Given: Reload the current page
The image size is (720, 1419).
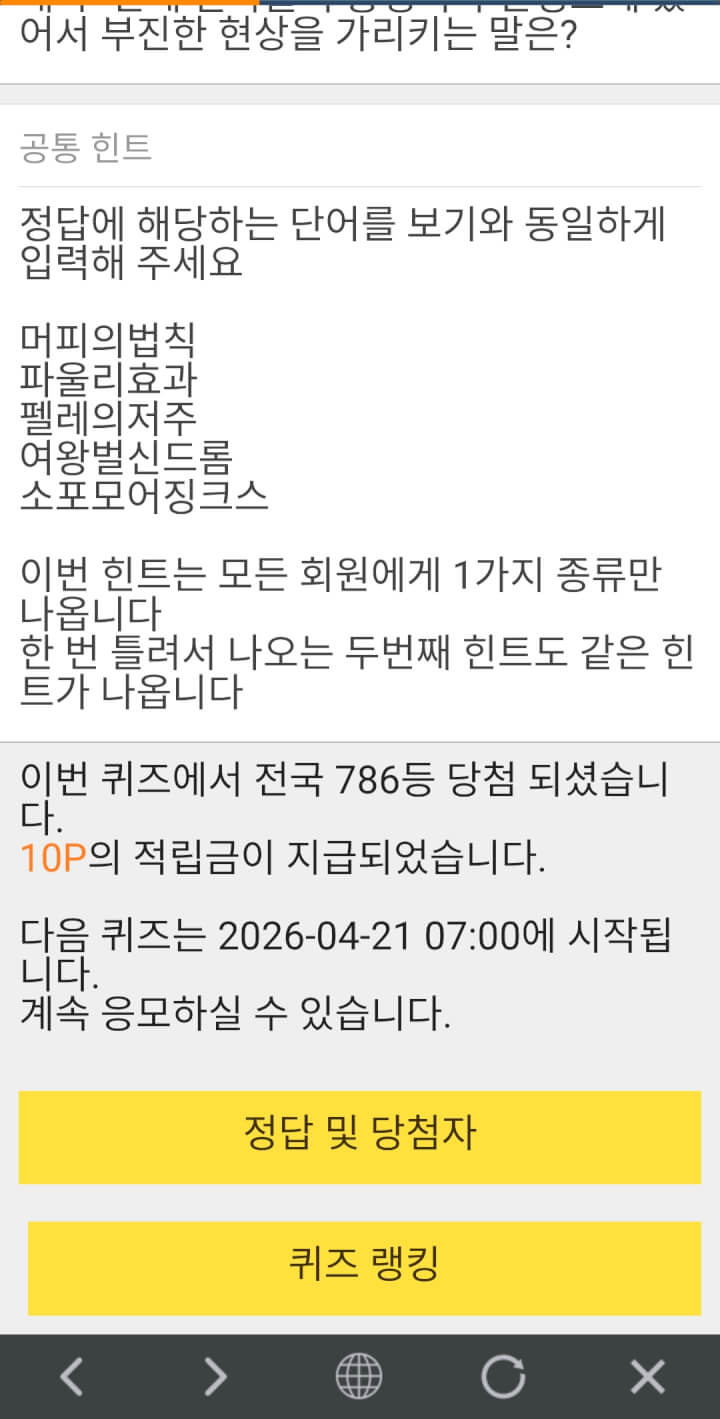Looking at the screenshot, I should [503, 1377].
